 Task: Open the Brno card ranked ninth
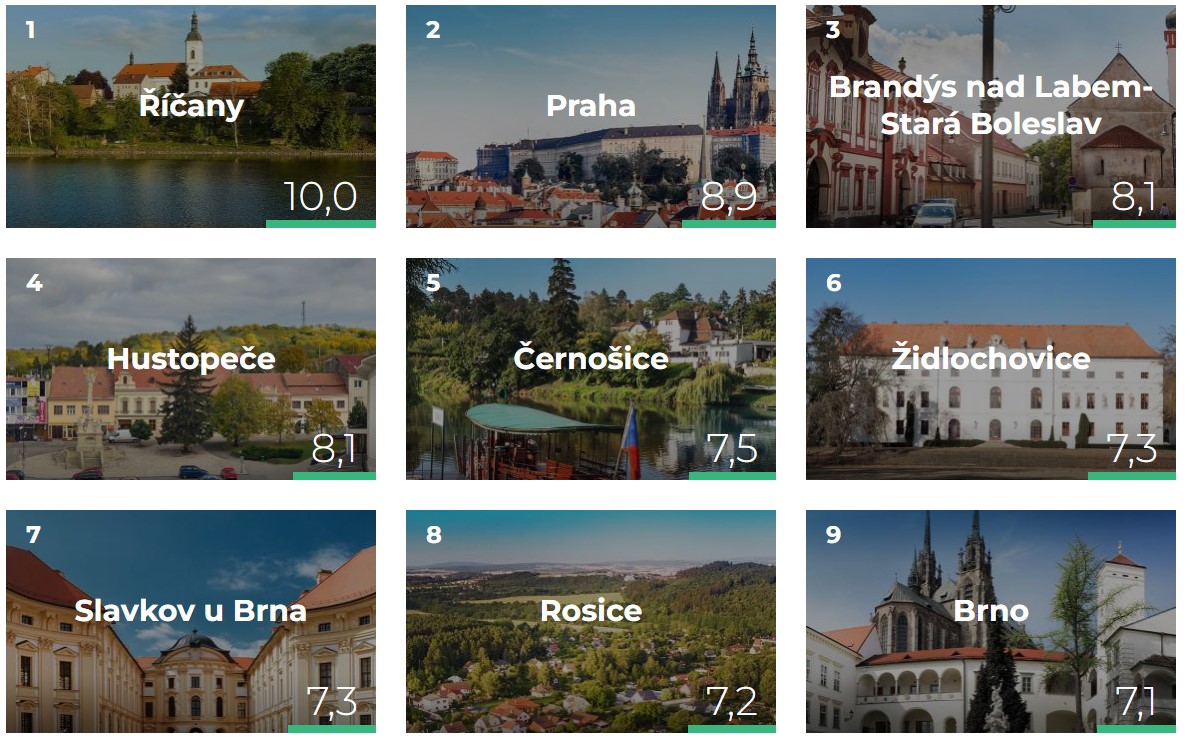(x=990, y=620)
